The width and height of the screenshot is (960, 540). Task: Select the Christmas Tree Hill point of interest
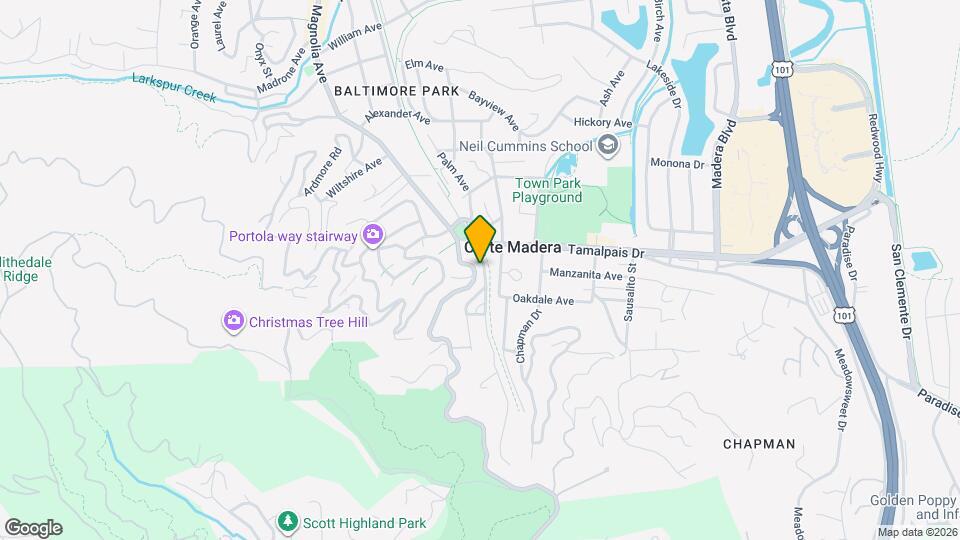coord(233,321)
